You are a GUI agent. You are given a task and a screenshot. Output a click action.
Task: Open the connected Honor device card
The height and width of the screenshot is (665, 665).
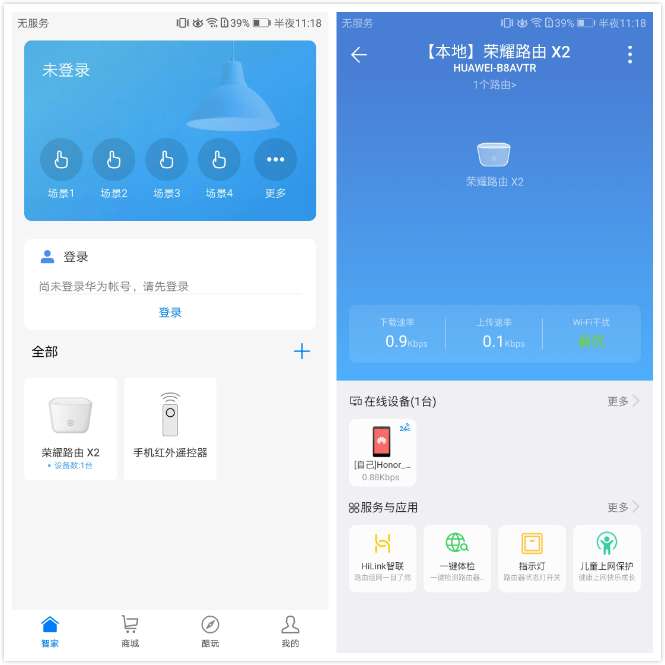[382, 452]
